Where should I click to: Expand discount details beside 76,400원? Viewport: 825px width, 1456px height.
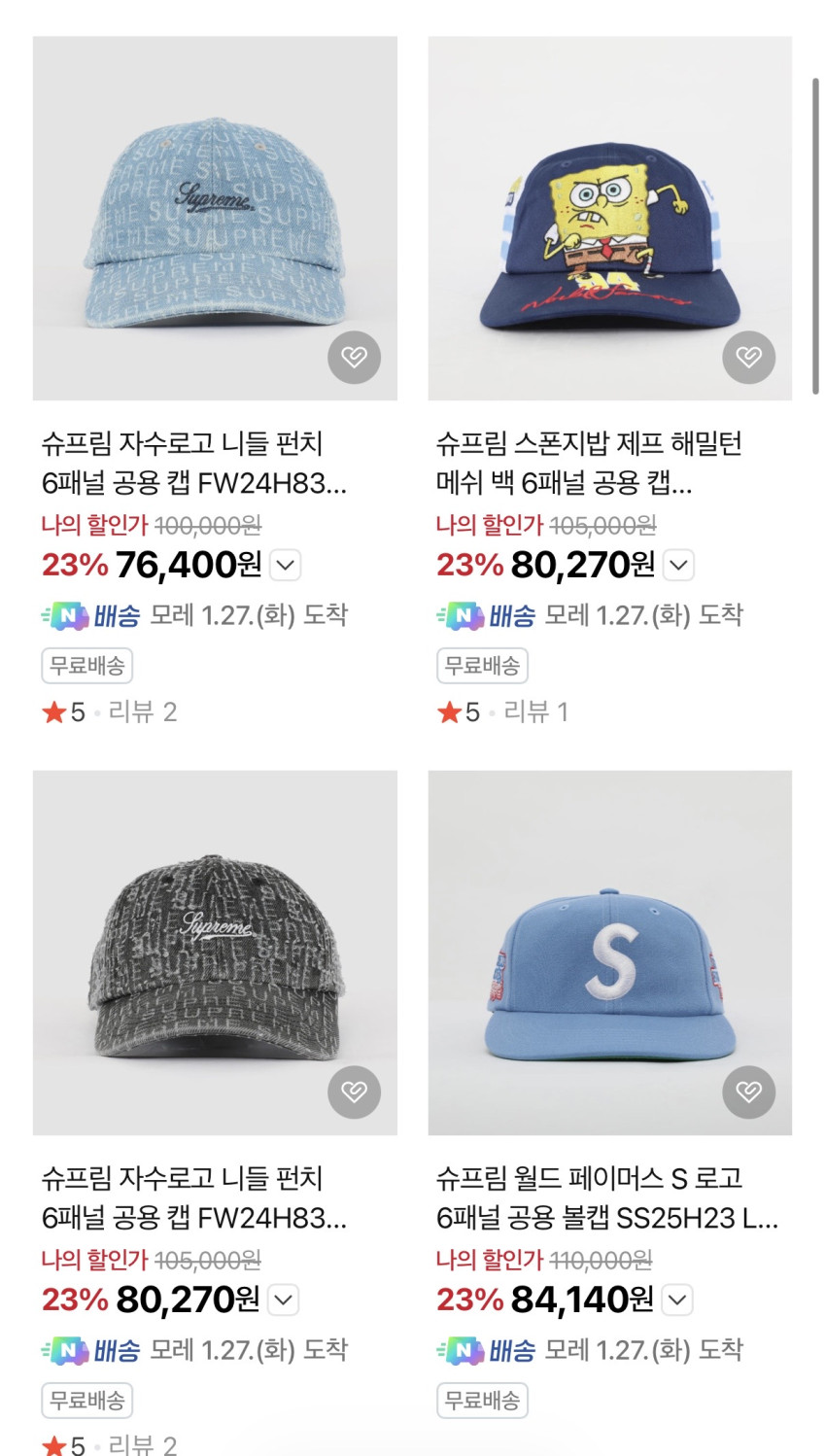coord(285,565)
